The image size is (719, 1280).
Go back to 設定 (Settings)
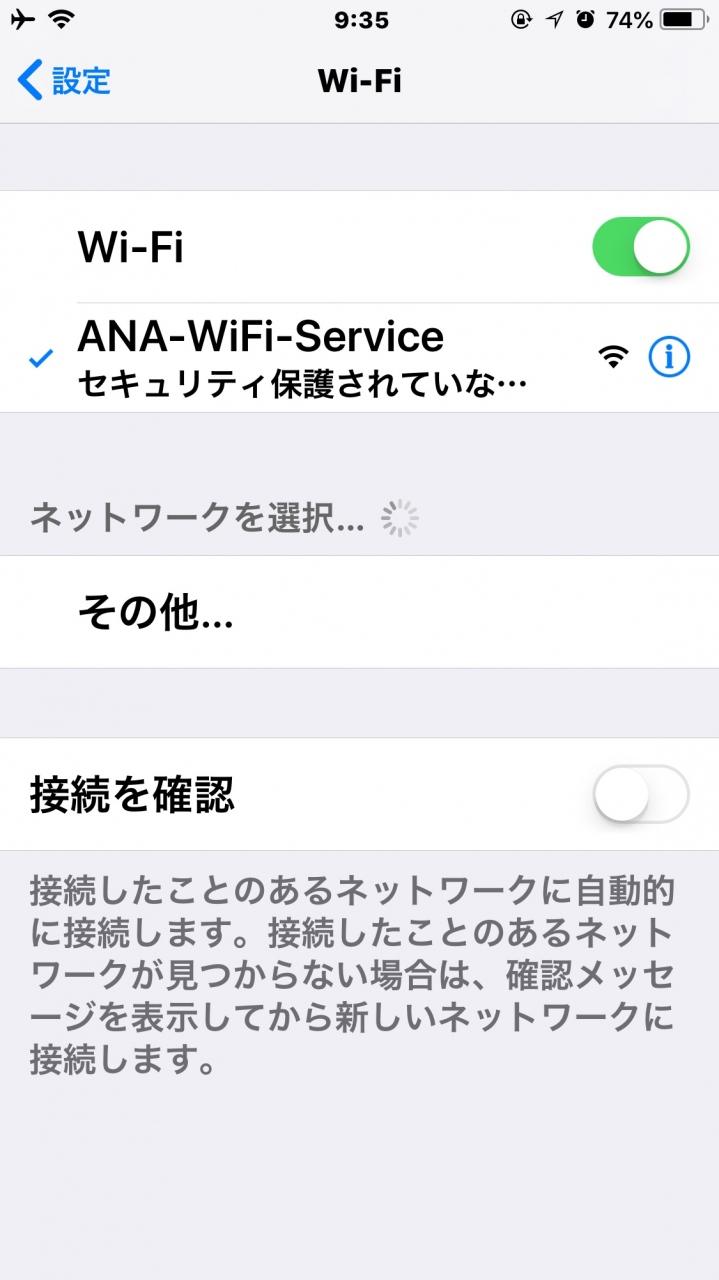click(x=64, y=80)
